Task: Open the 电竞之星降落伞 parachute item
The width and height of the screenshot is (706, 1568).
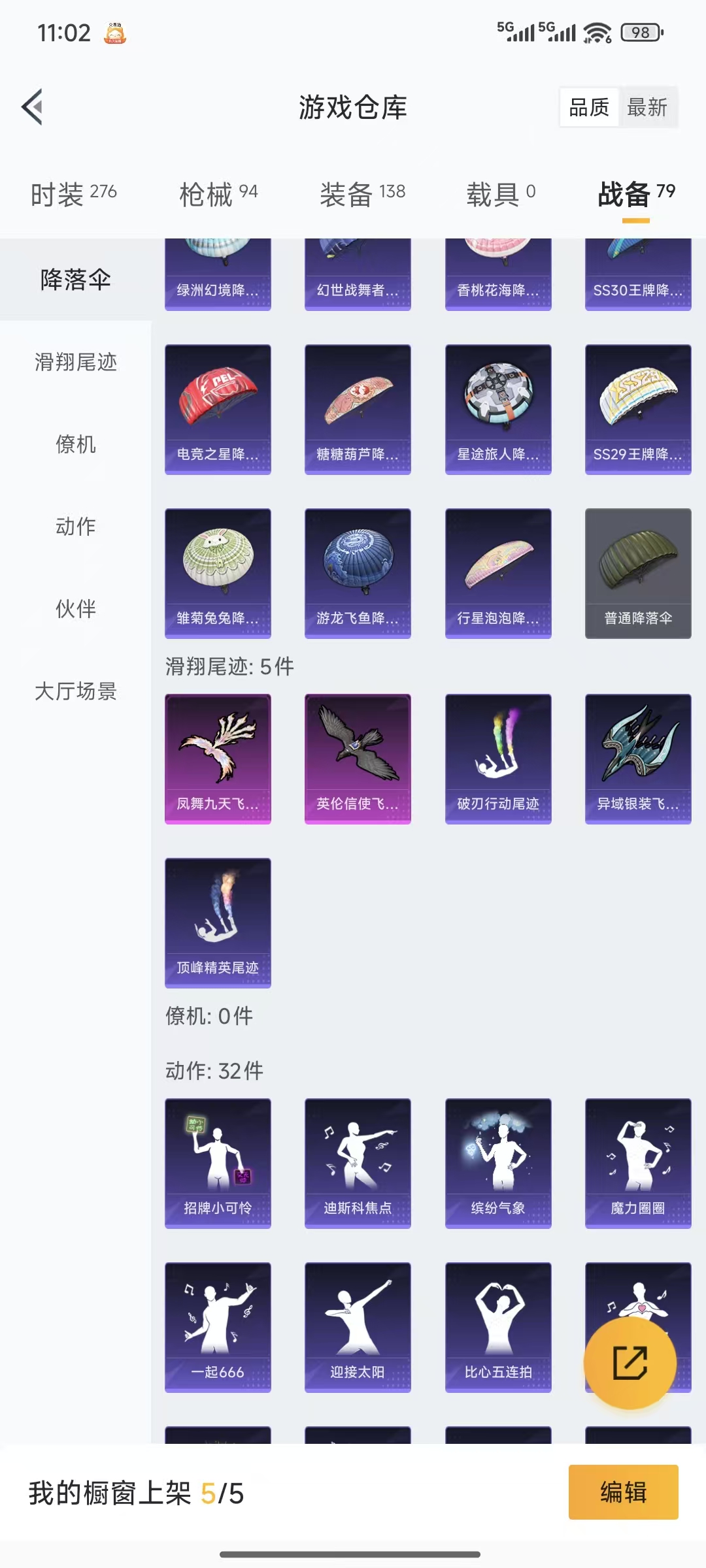Action: click(x=217, y=408)
